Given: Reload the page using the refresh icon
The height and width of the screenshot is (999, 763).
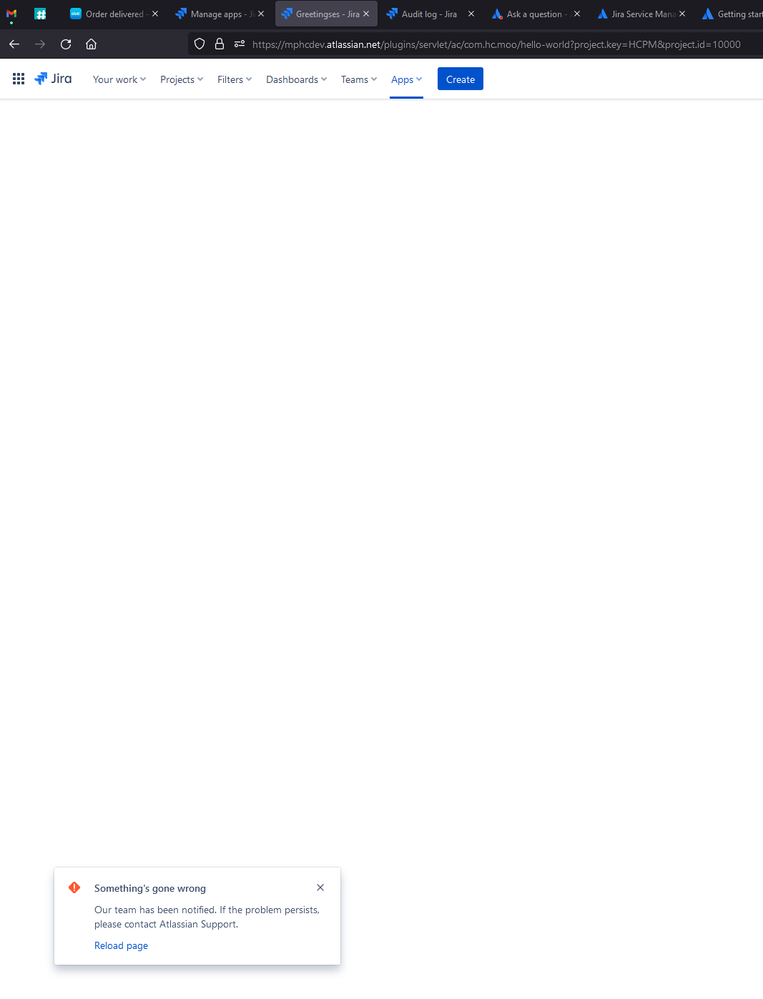Looking at the screenshot, I should tap(65, 44).
